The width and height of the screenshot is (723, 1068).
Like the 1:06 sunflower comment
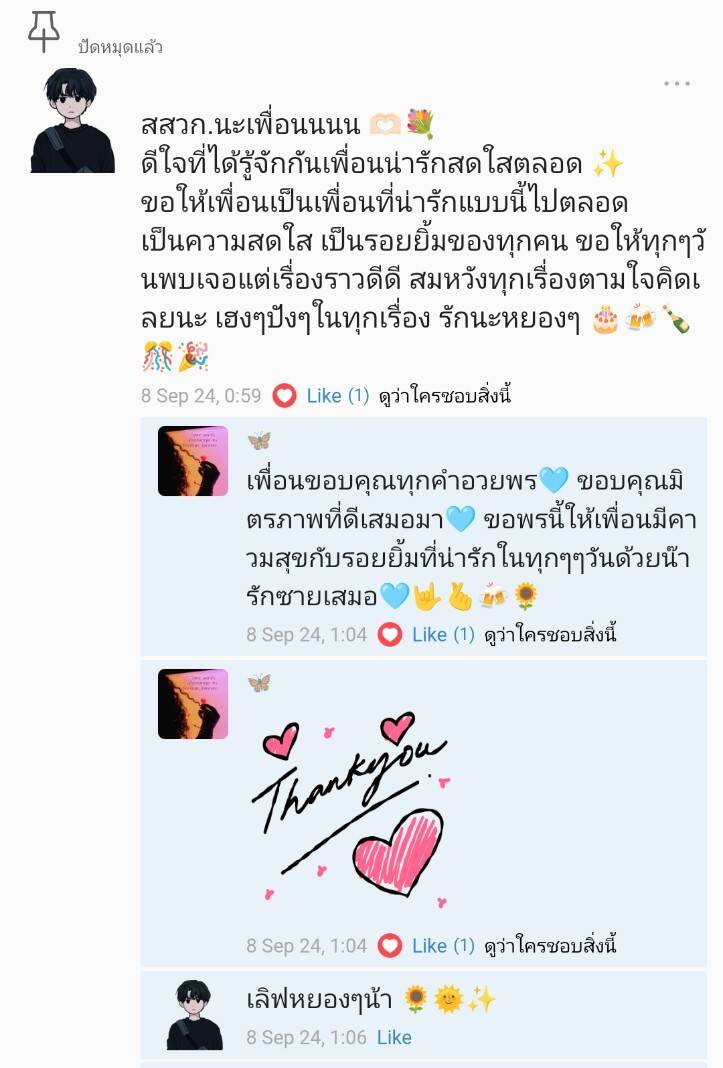click(394, 1038)
